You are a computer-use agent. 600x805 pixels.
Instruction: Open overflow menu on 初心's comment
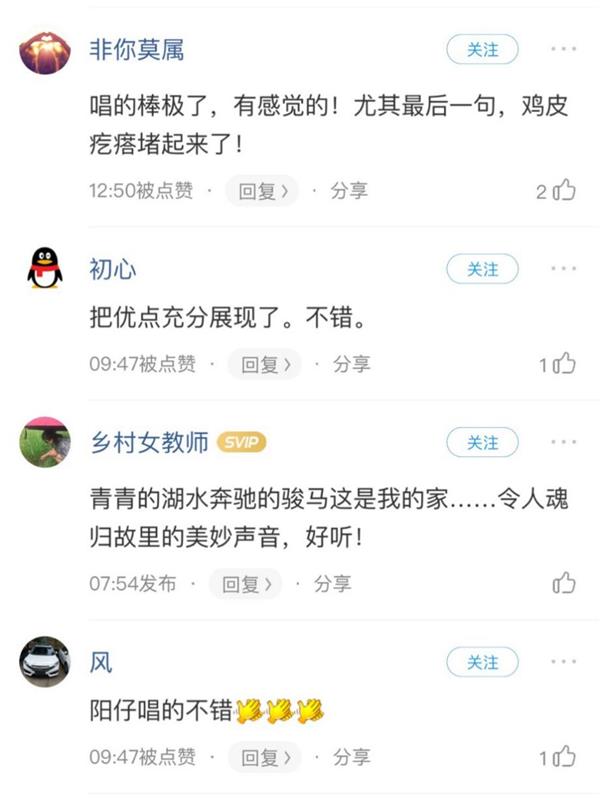563,269
